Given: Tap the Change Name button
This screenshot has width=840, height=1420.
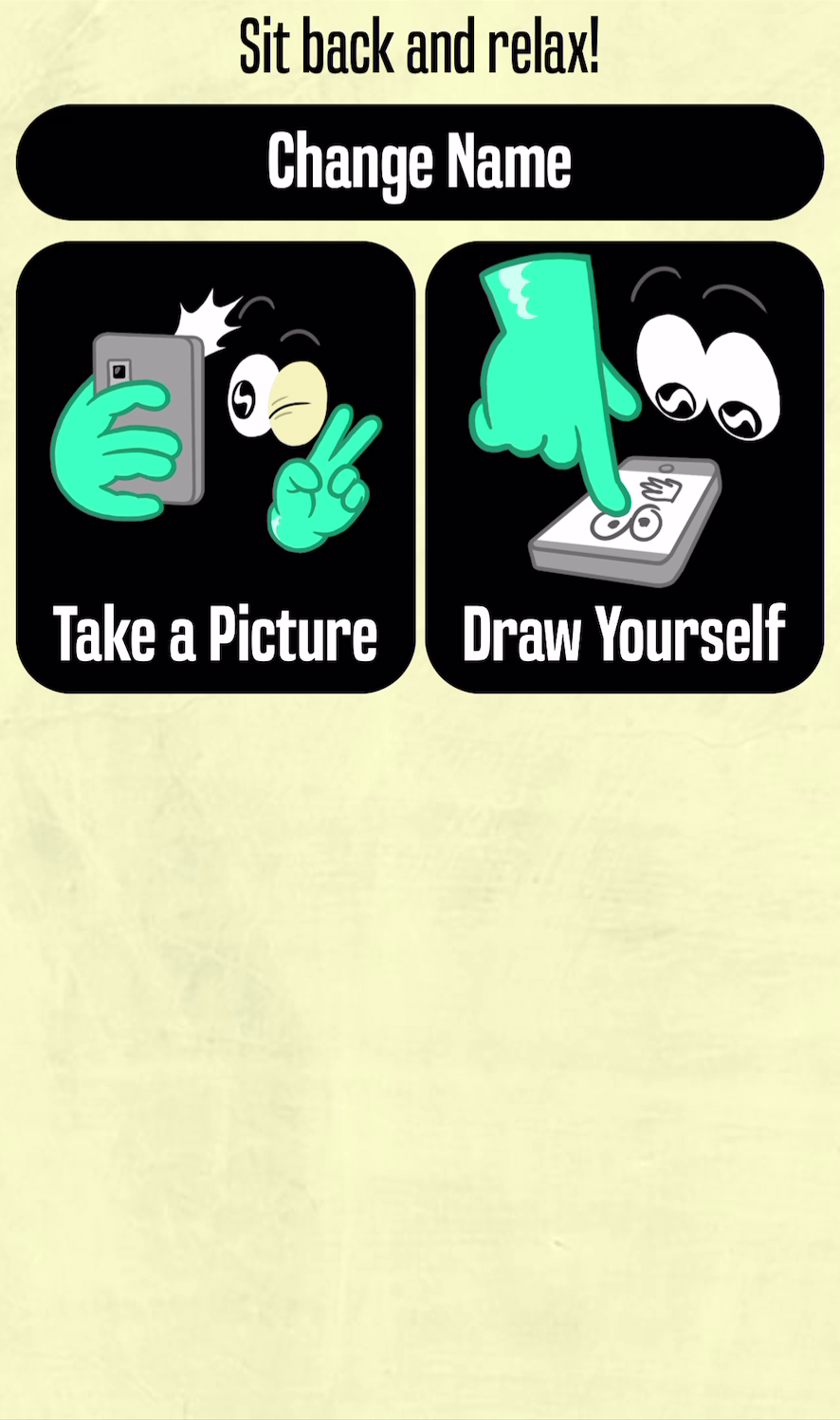Looking at the screenshot, I should pyautogui.click(x=419, y=162).
